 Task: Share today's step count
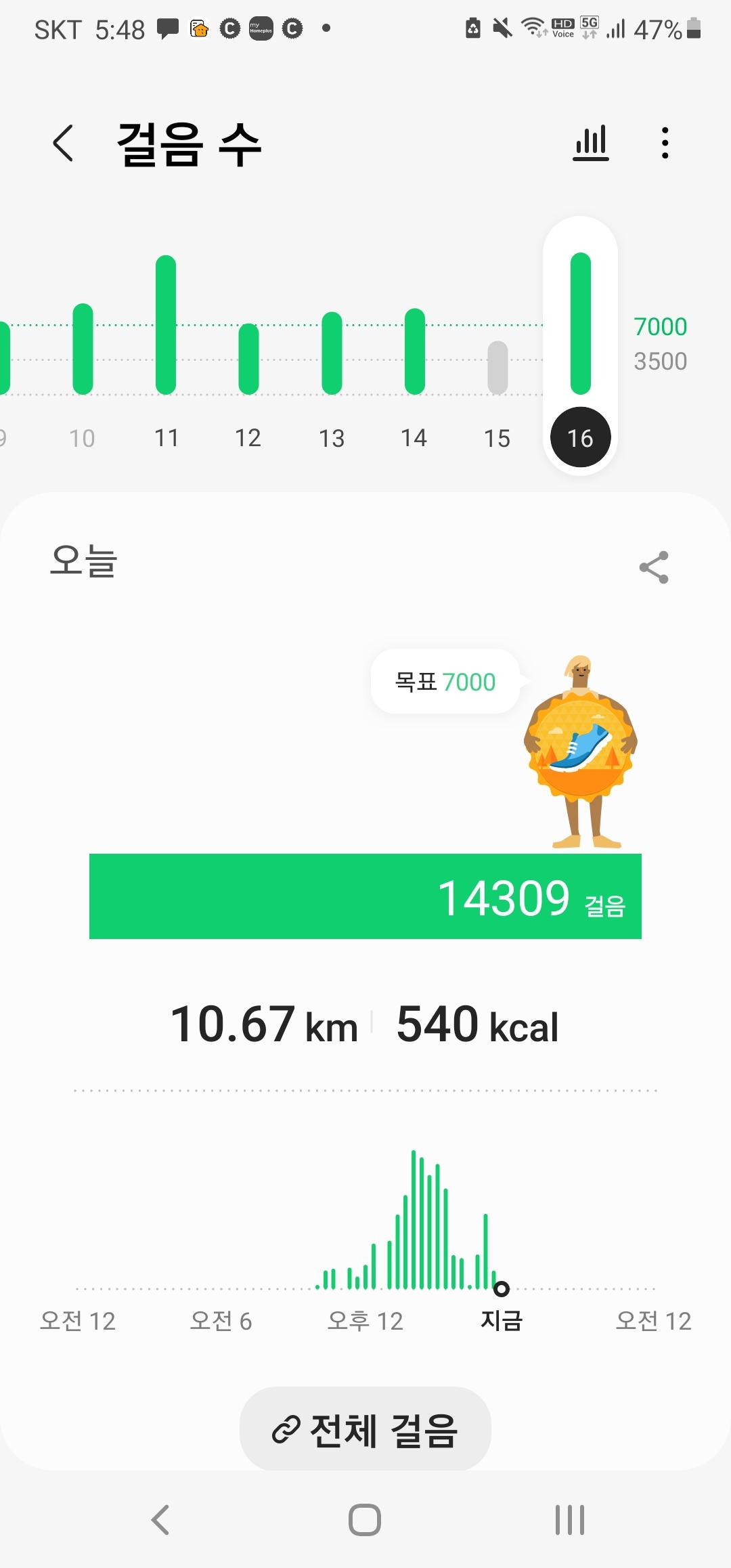click(654, 567)
